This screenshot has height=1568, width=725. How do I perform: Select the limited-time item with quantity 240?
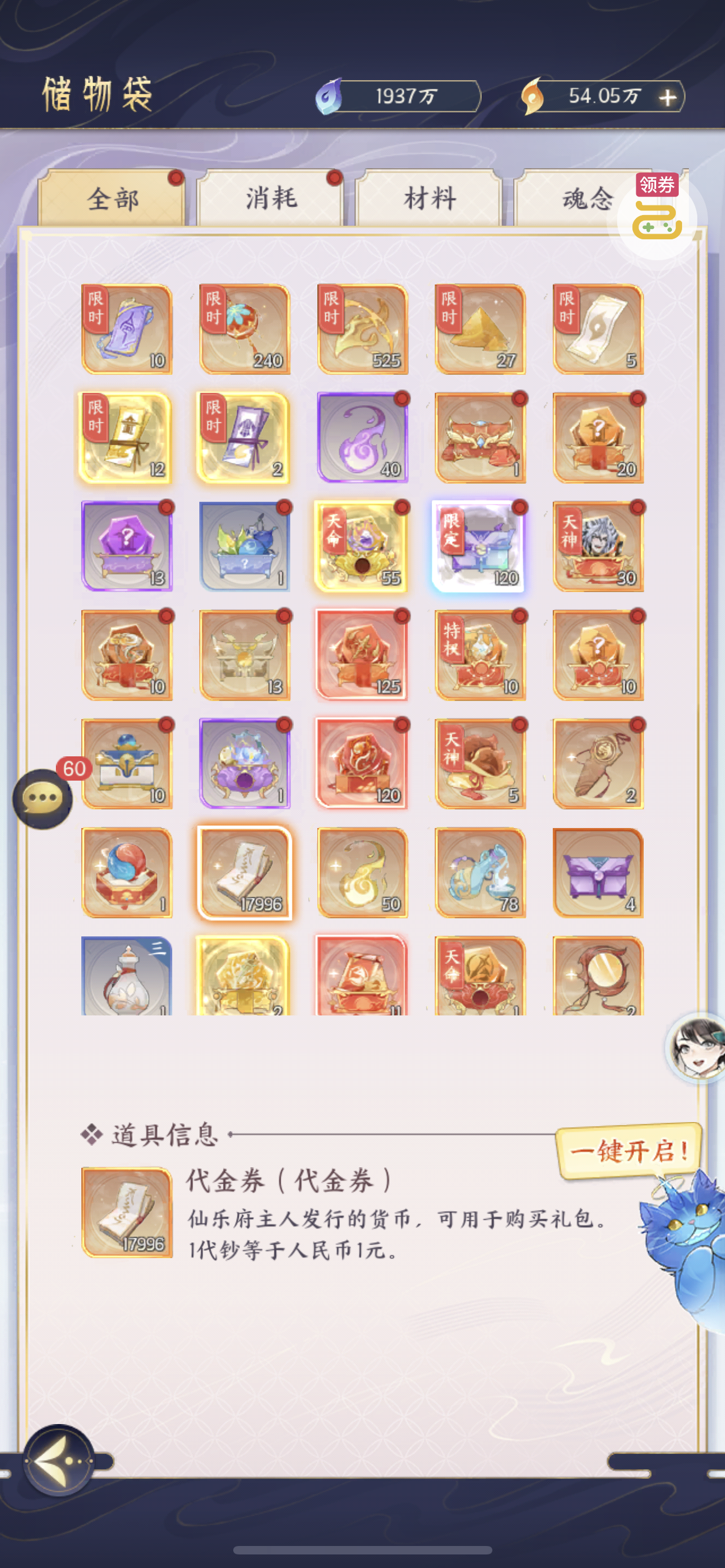click(x=244, y=329)
